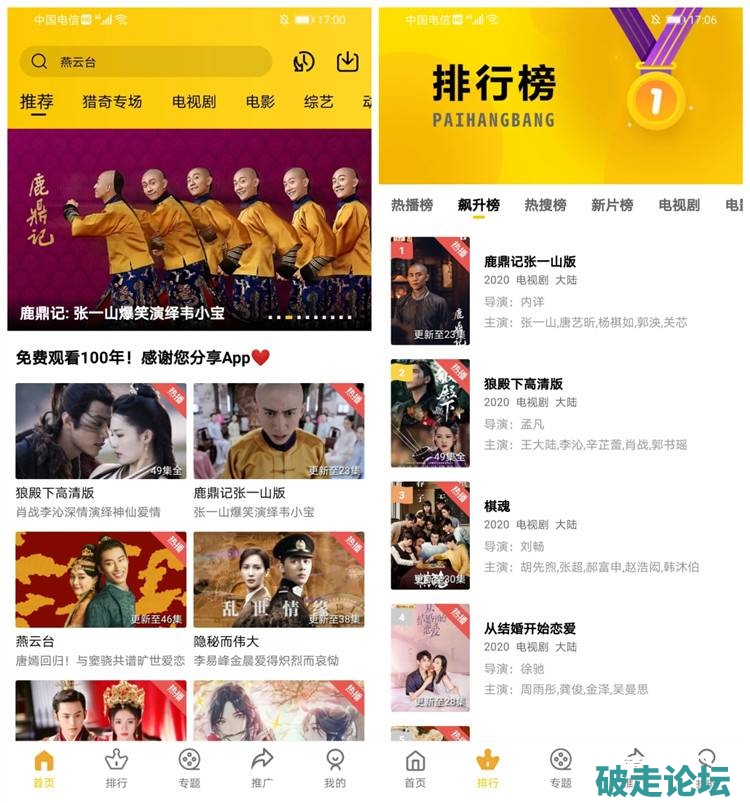Show the 新片榜 ranking

point(612,205)
